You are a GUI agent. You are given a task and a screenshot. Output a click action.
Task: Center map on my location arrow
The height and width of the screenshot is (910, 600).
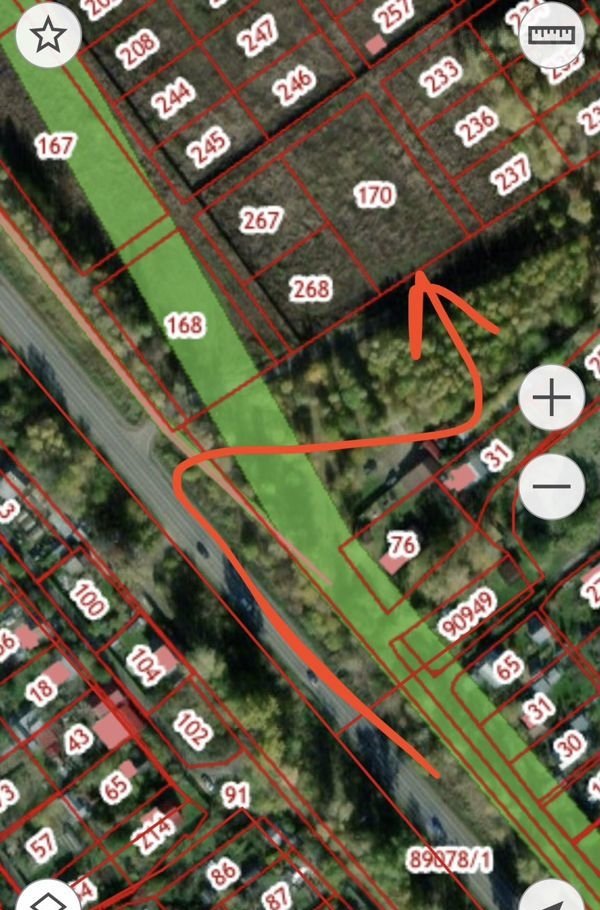pyautogui.click(x=553, y=897)
